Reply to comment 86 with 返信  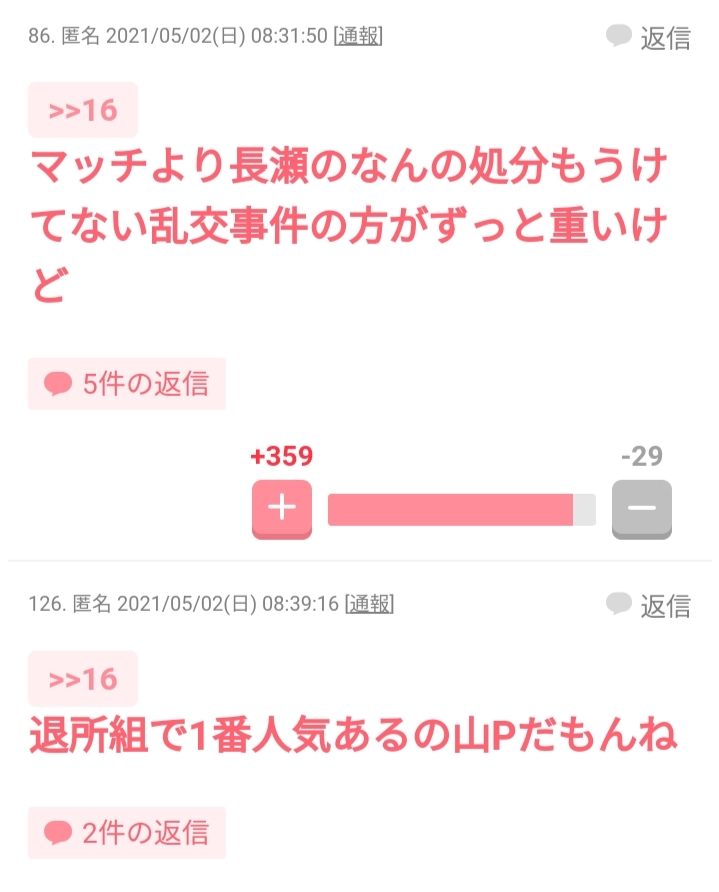click(648, 38)
